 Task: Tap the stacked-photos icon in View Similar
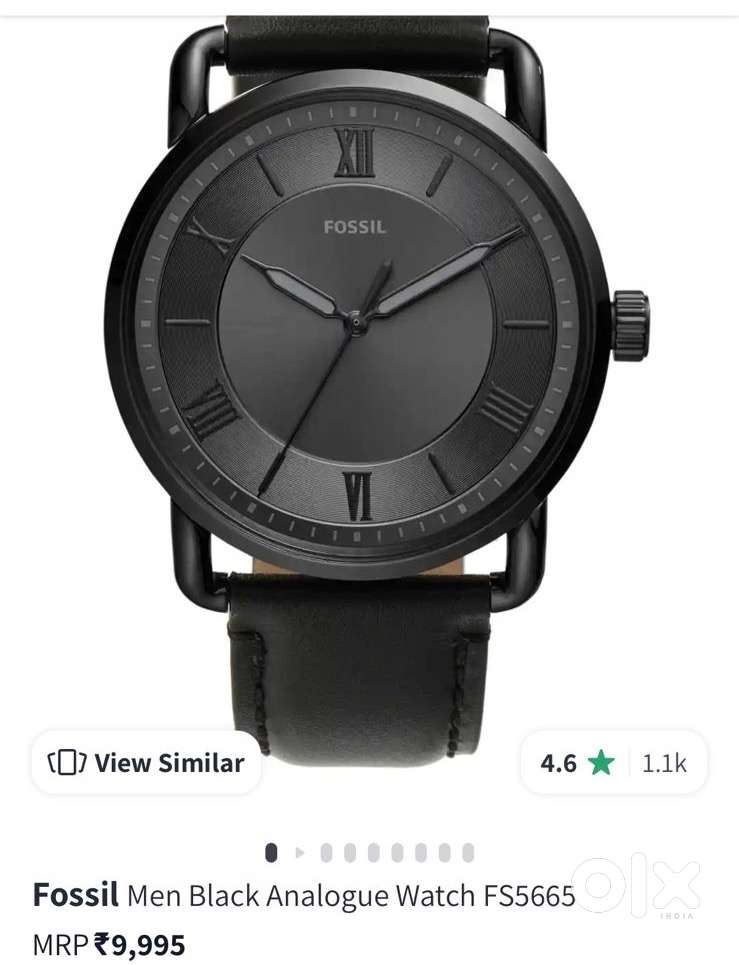click(66, 764)
